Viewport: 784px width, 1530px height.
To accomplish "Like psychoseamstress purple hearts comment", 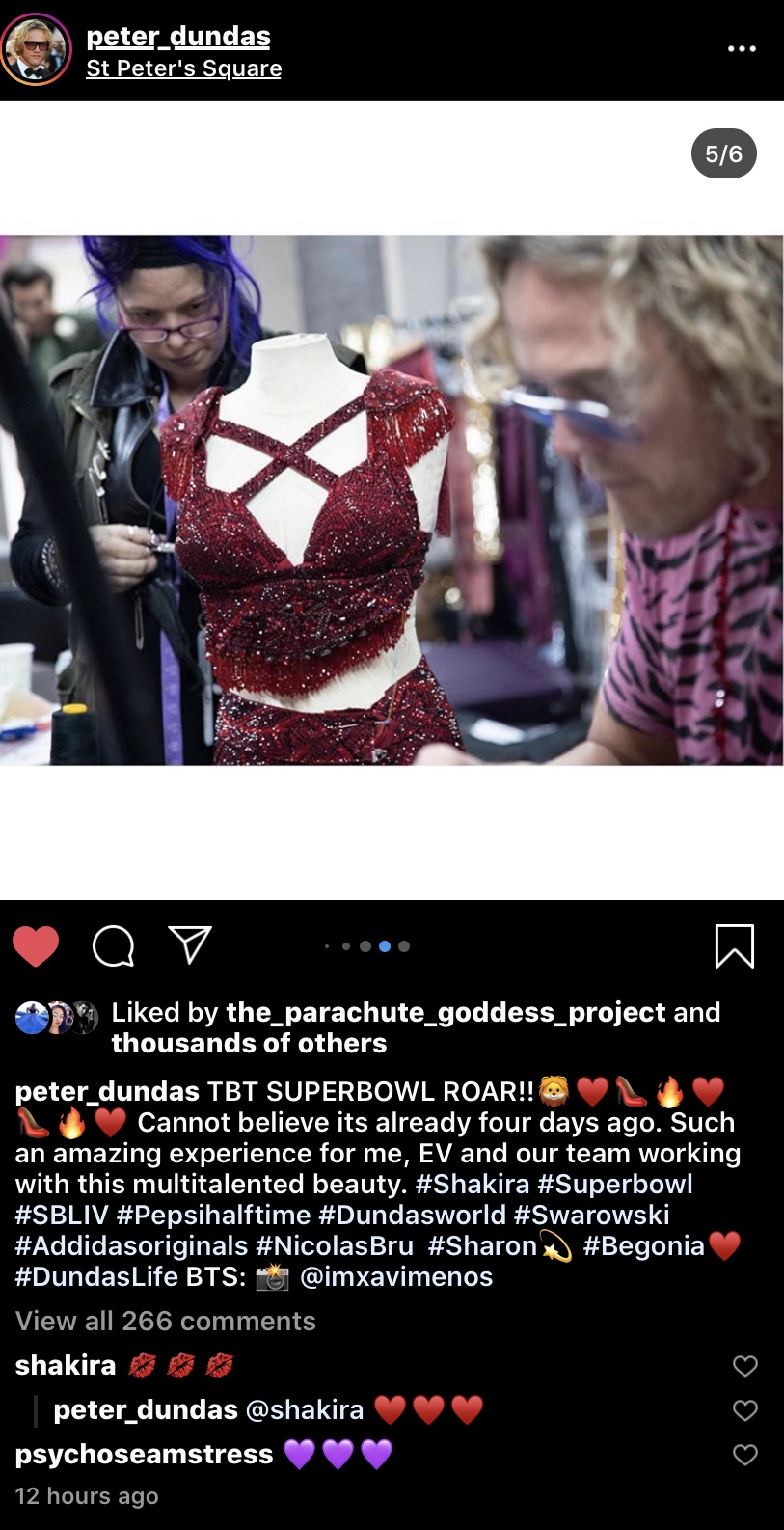I will (x=745, y=1455).
